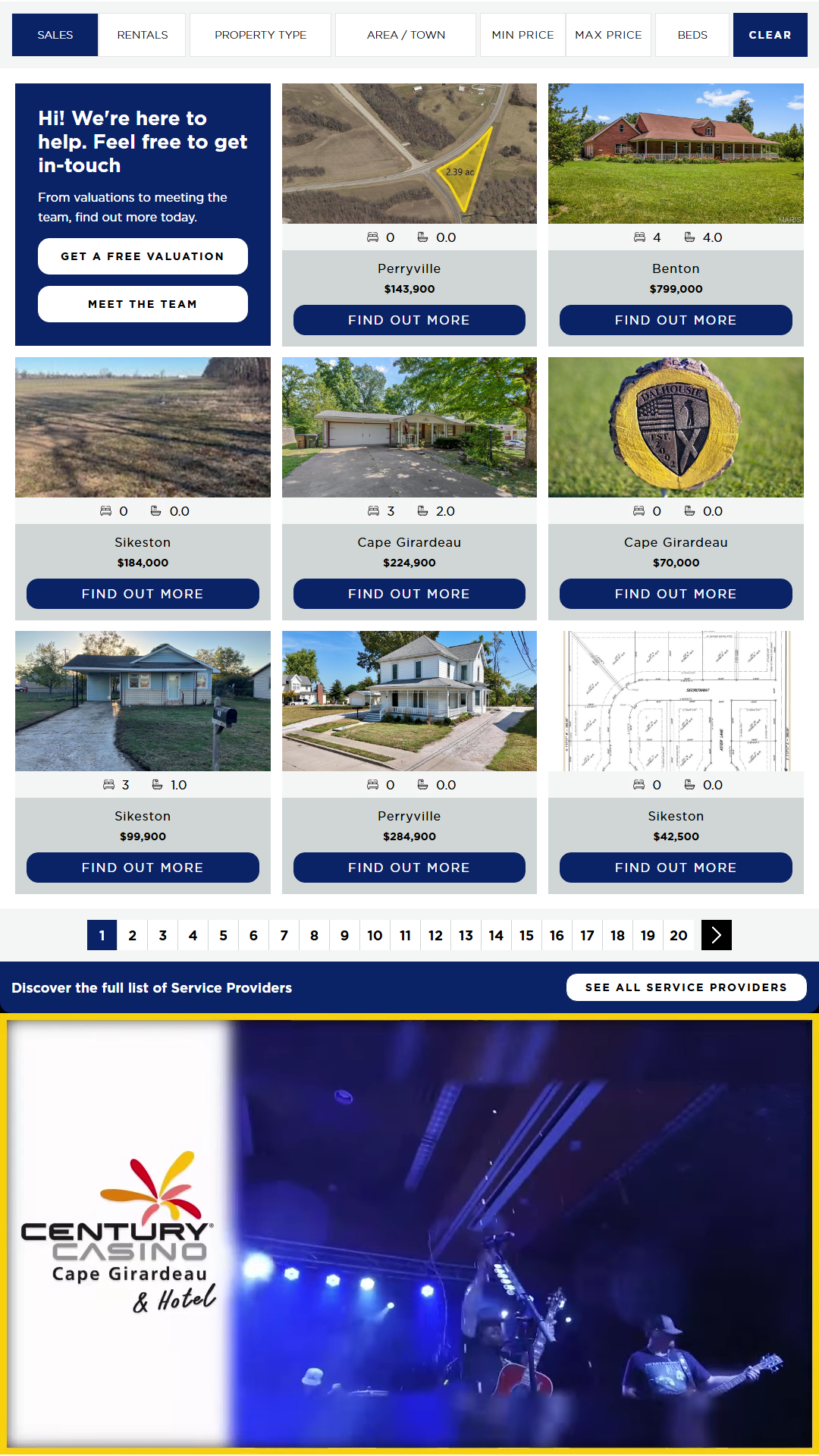The image size is (819, 1456).
Task: Clear all search filters
Action: coord(770,35)
